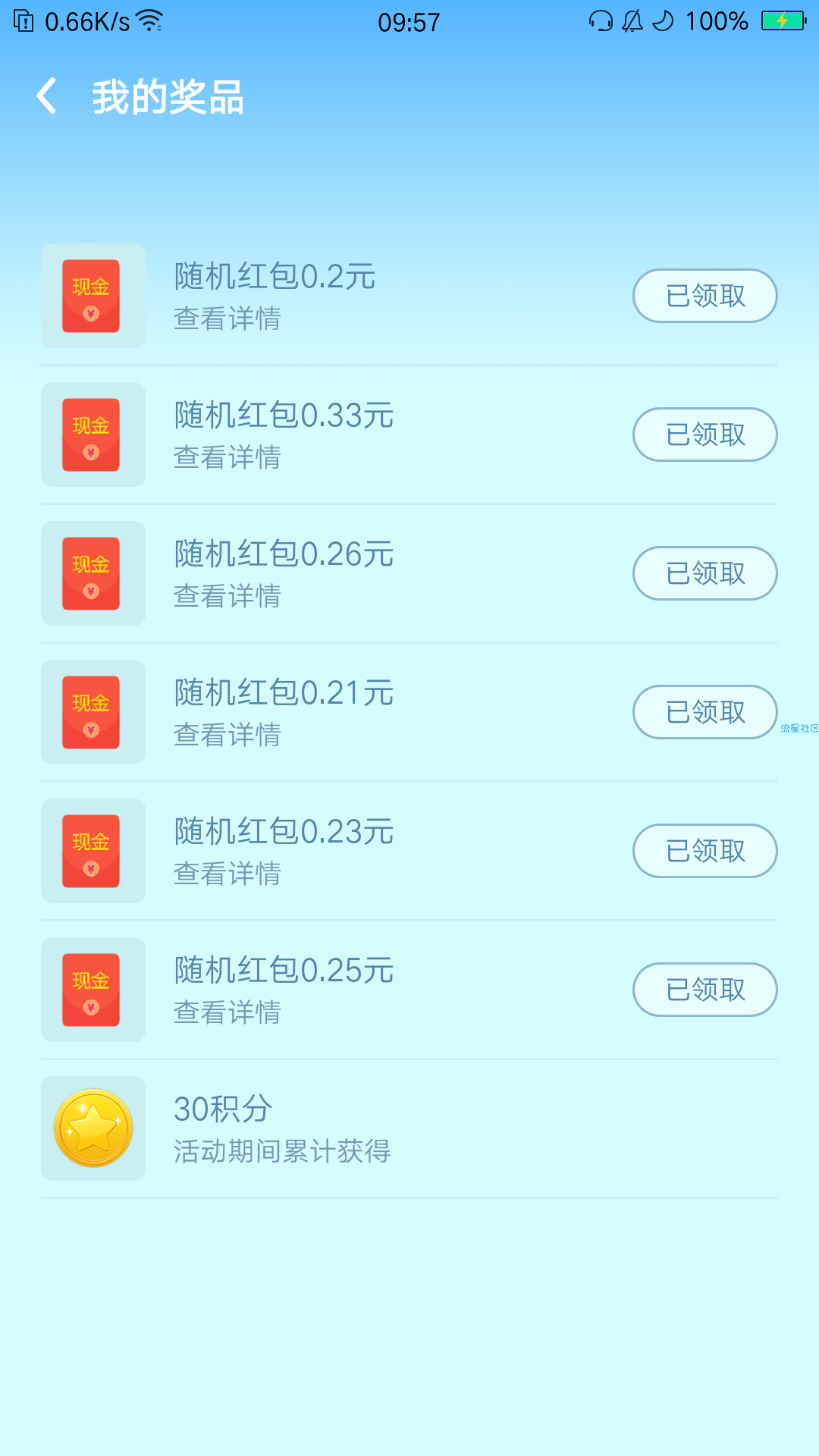The height and width of the screenshot is (1456, 819).
Task: View 查看详情 for 随机红包0.33元
Action: point(227,457)
